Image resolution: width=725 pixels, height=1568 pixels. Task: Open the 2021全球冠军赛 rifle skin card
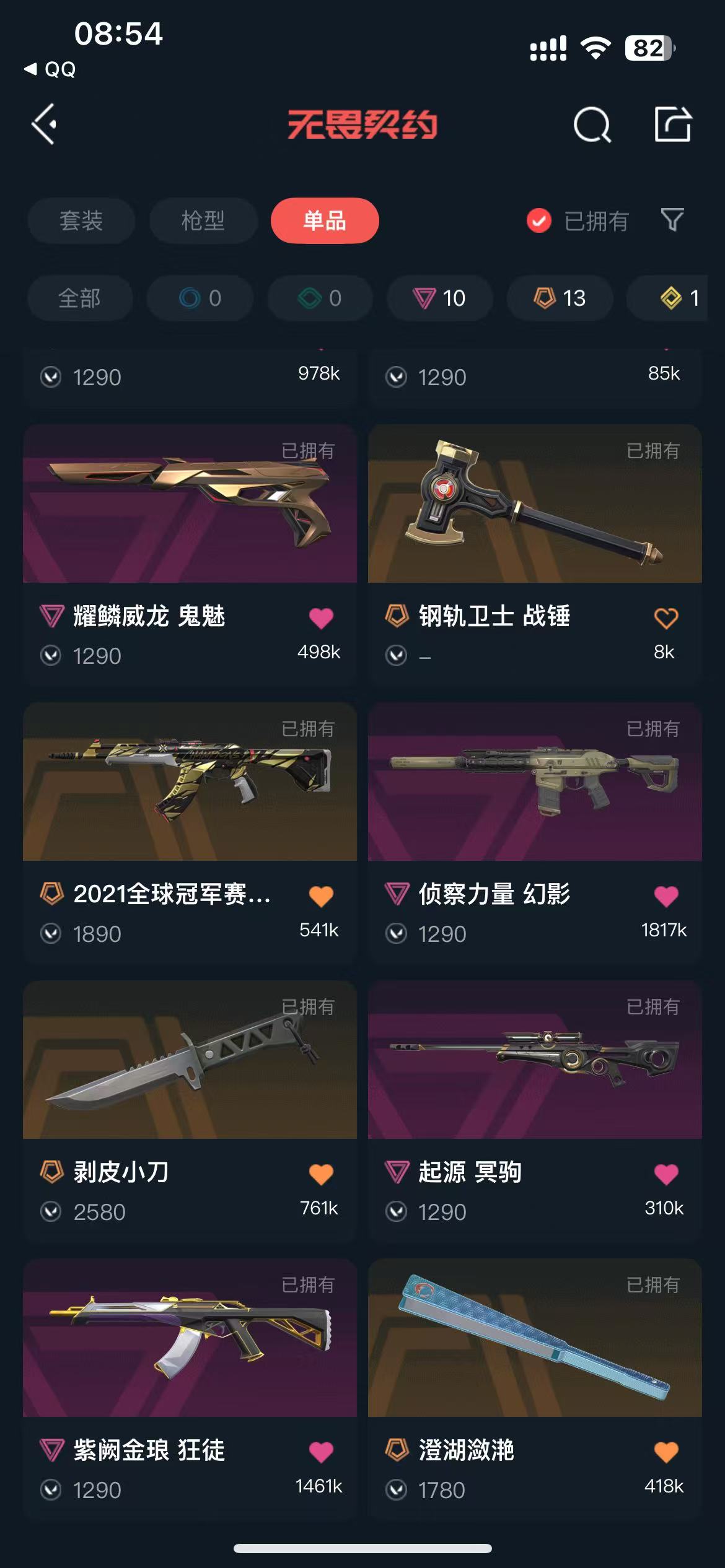(x=190, y=782)
